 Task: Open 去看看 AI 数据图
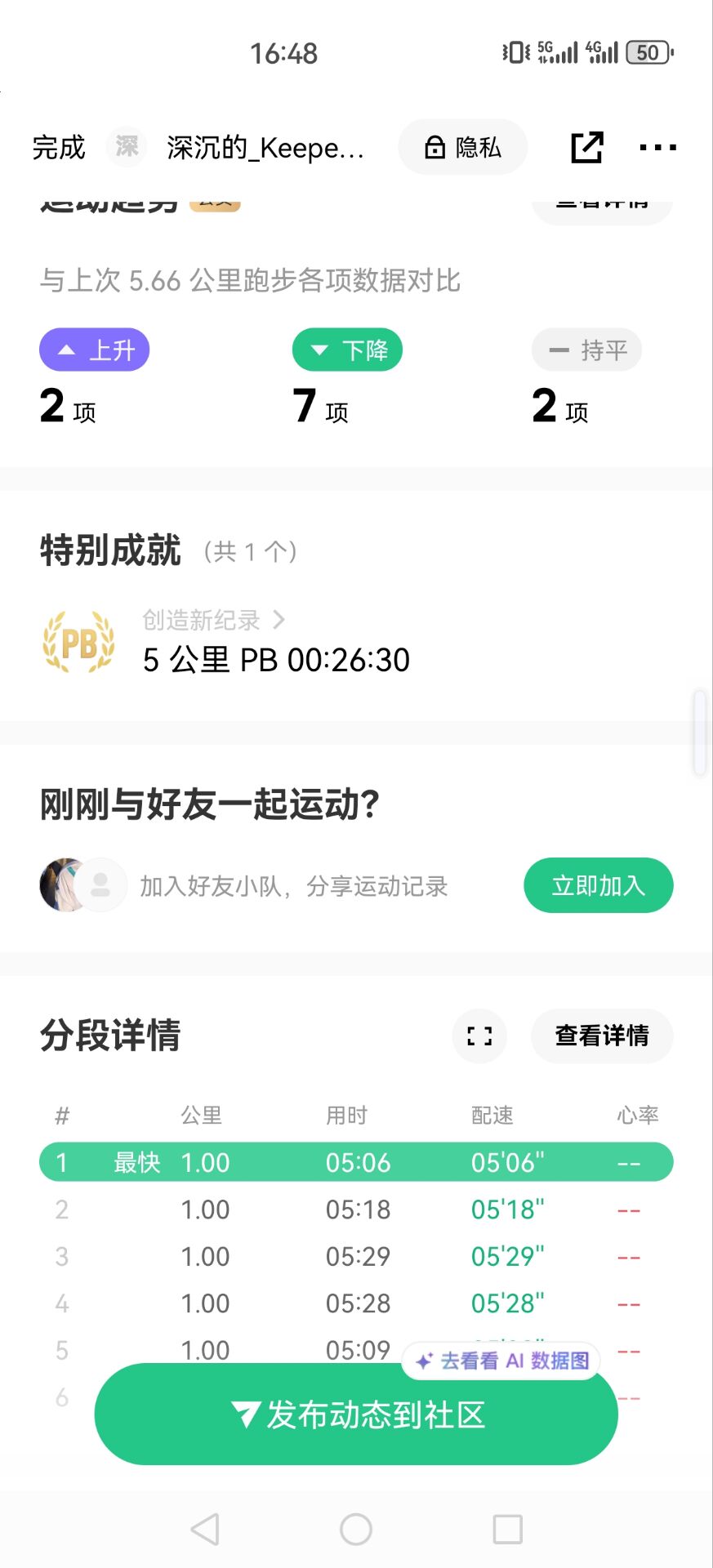click(501, 1361)
